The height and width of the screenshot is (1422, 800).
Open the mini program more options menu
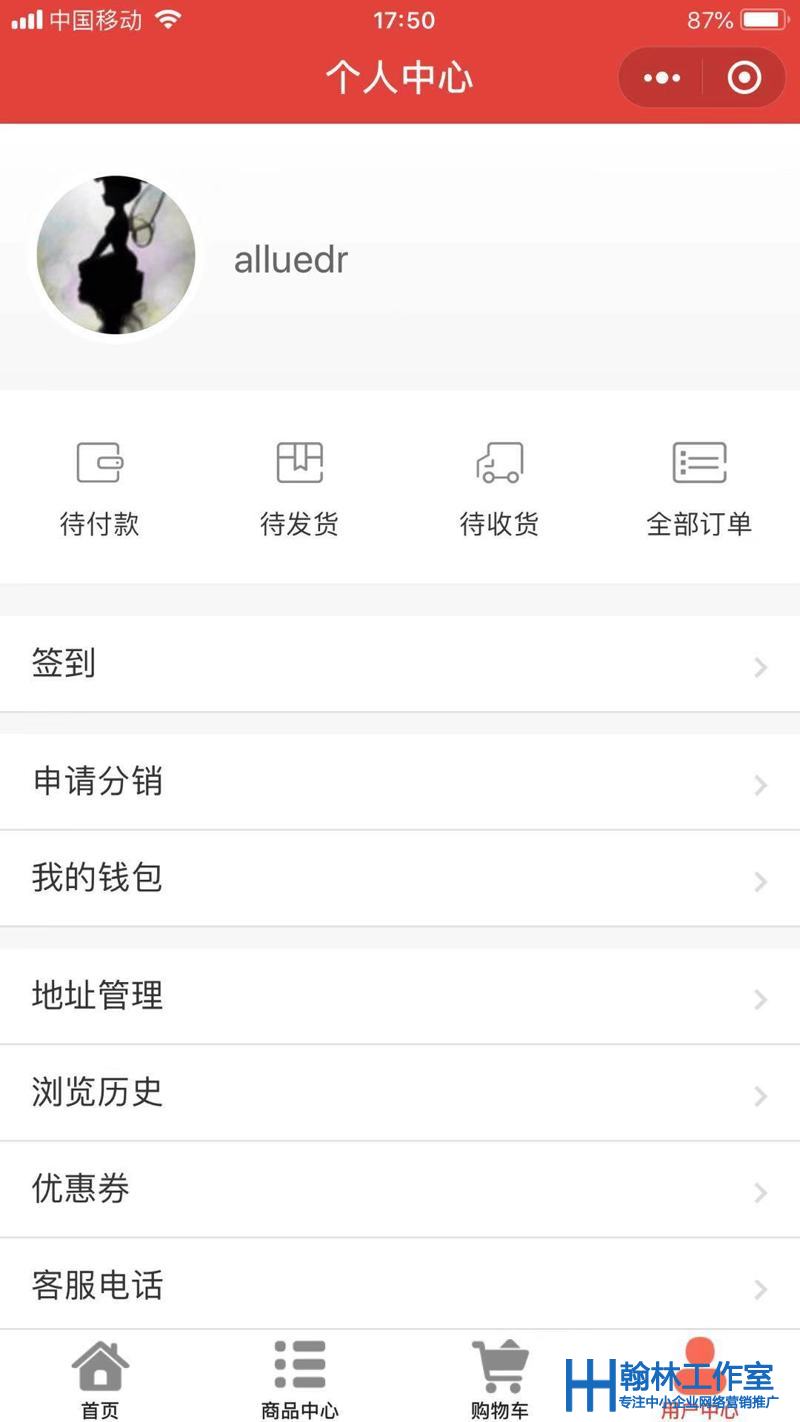click(662, 78)
